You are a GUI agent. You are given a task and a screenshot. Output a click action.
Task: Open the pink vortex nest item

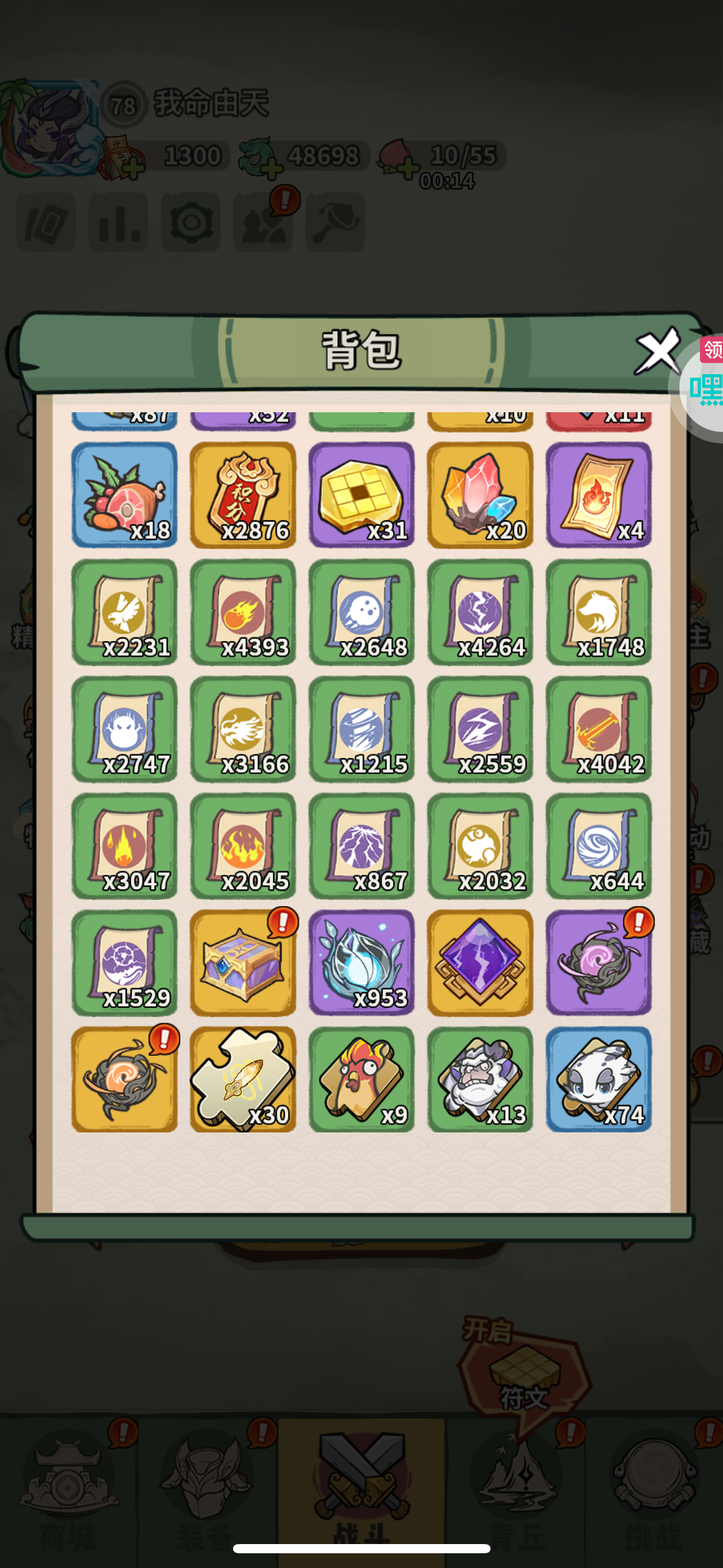(x=599, y=963)
